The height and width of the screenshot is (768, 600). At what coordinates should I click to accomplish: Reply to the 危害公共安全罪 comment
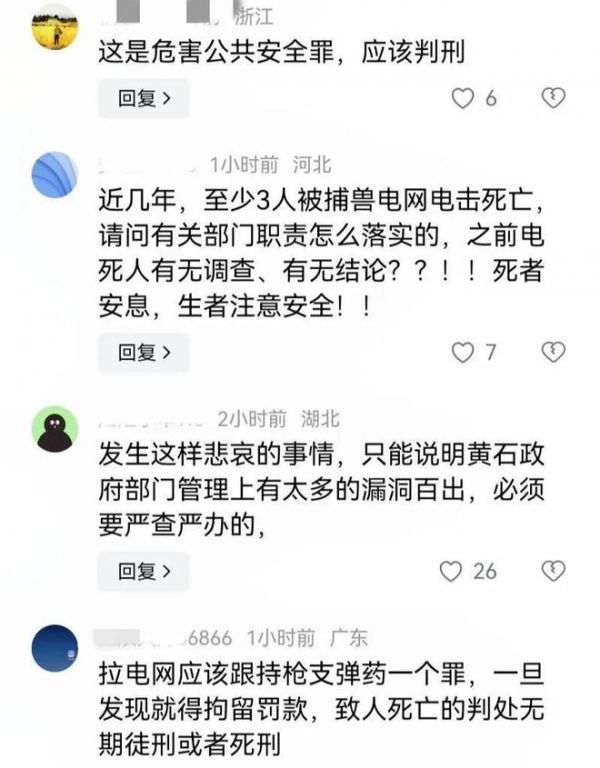click(x=143, y=98)
